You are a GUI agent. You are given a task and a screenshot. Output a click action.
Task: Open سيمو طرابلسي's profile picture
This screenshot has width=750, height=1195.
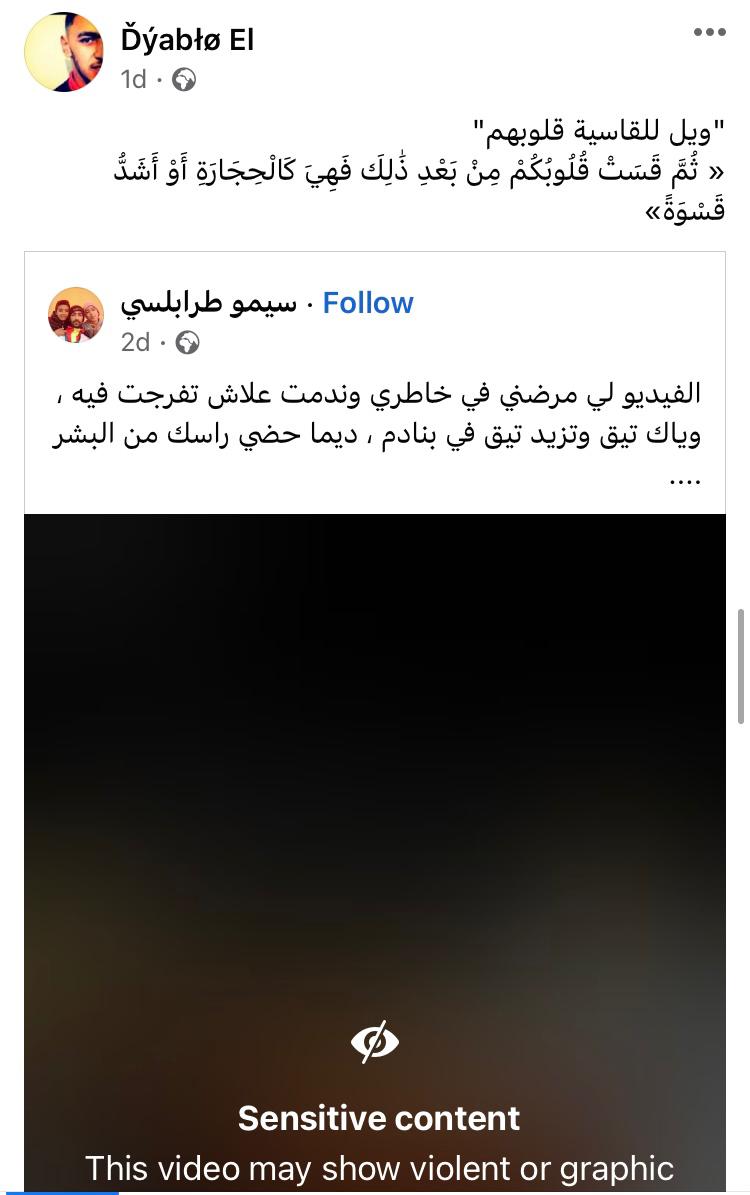click(76, 315)
